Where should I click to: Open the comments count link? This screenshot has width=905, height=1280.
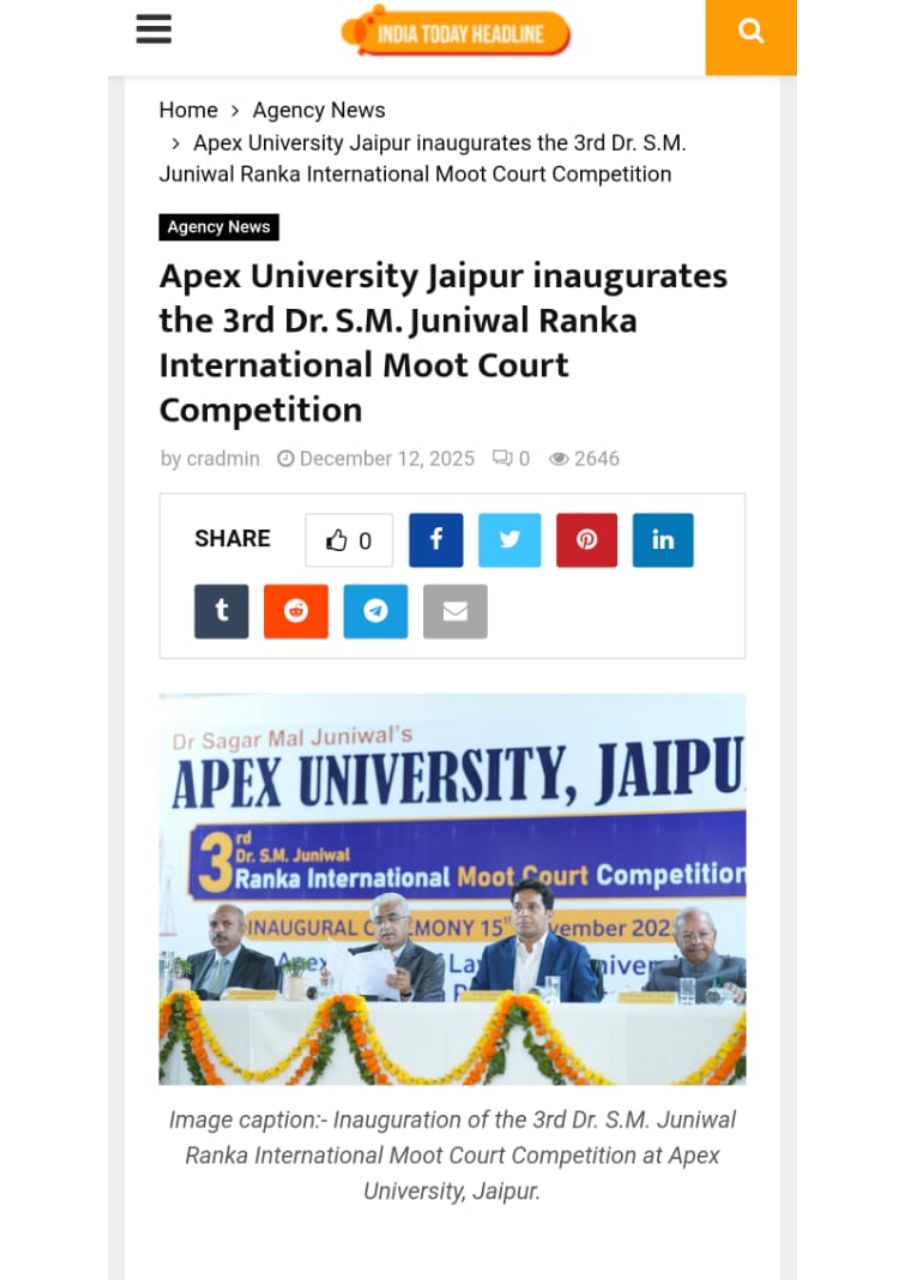511,458
